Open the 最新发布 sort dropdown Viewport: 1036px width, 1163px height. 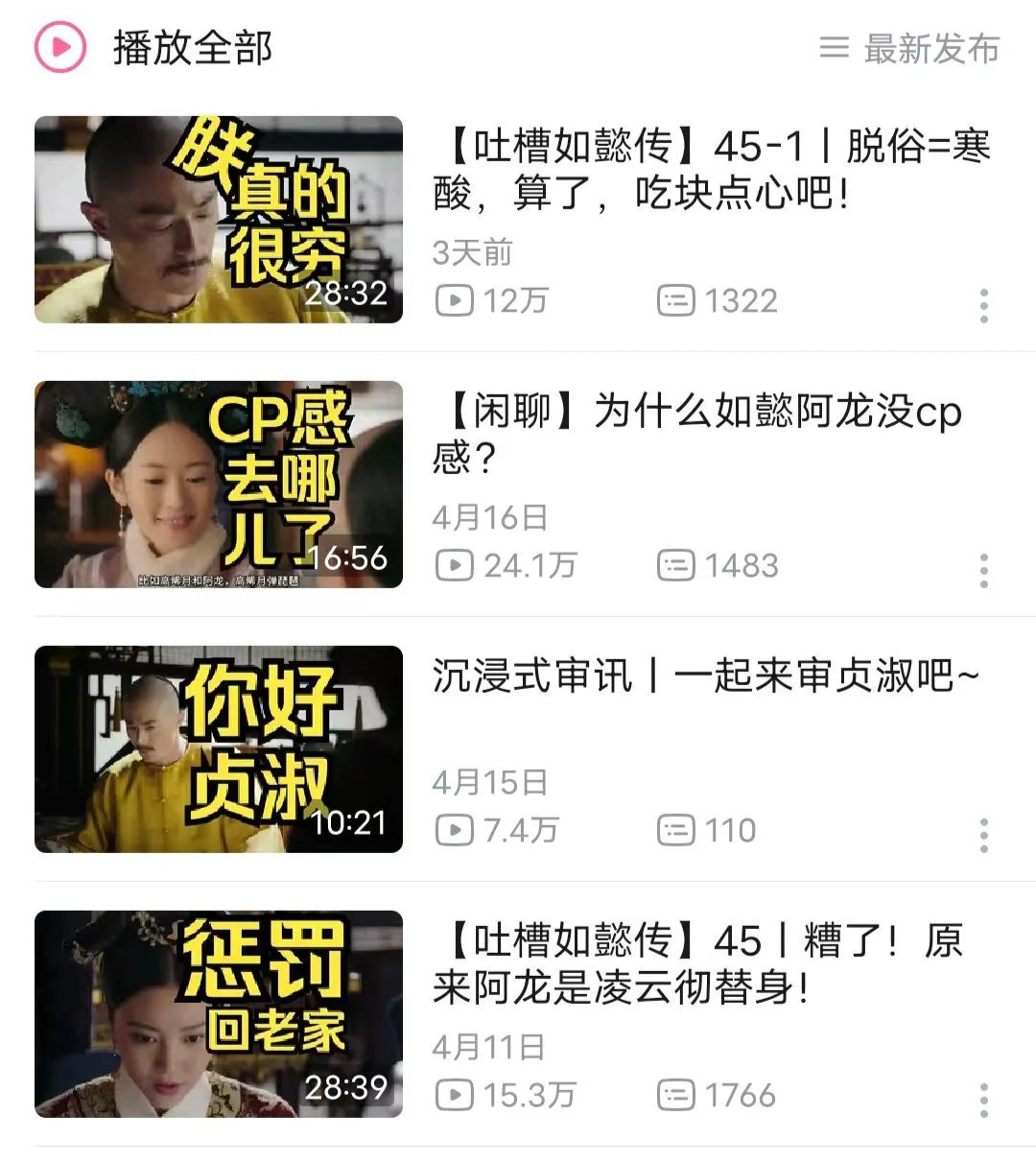tap(909, 48)
